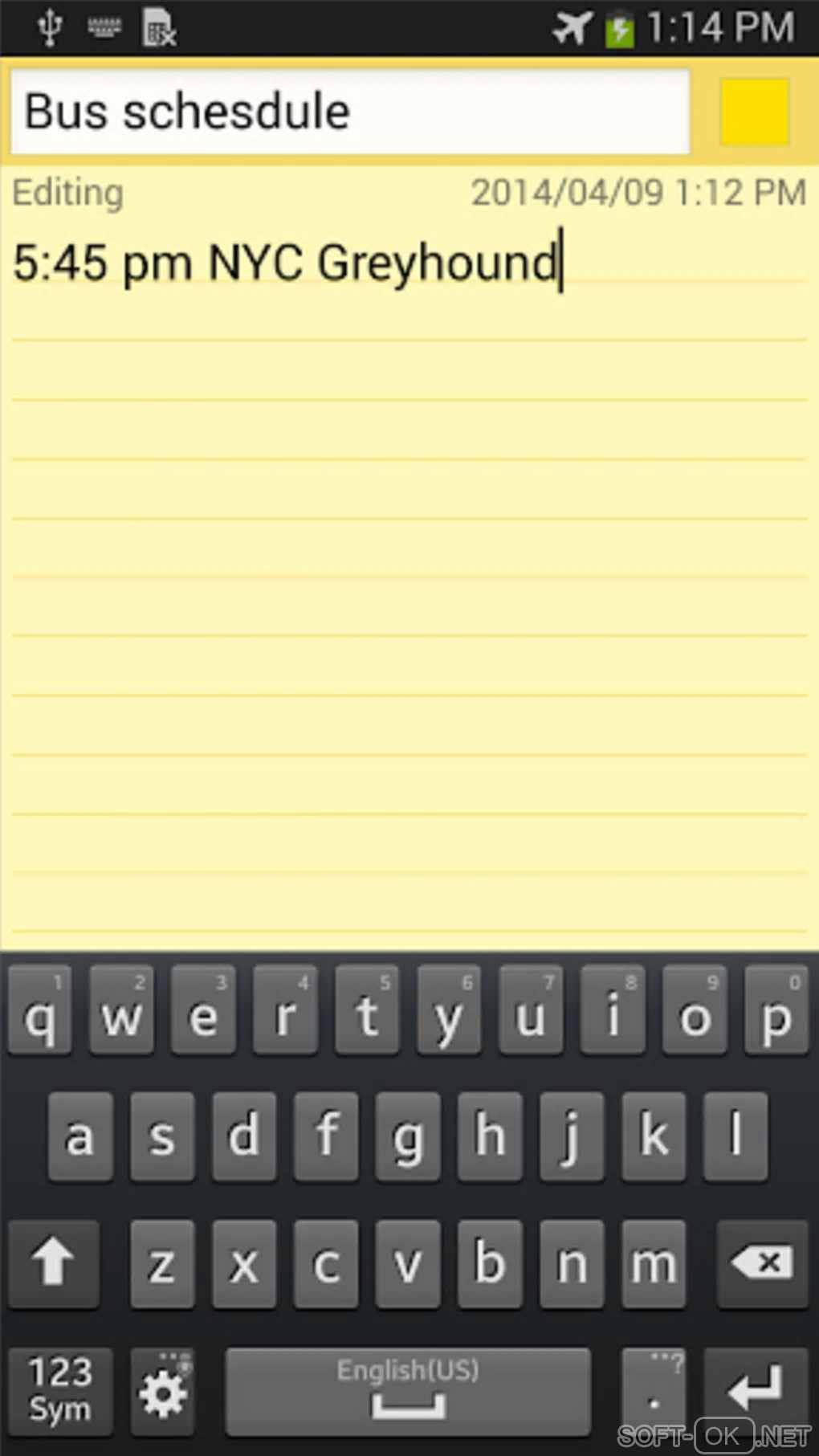
Task: Open keyboard settings gear
Action: point(163,1392)
